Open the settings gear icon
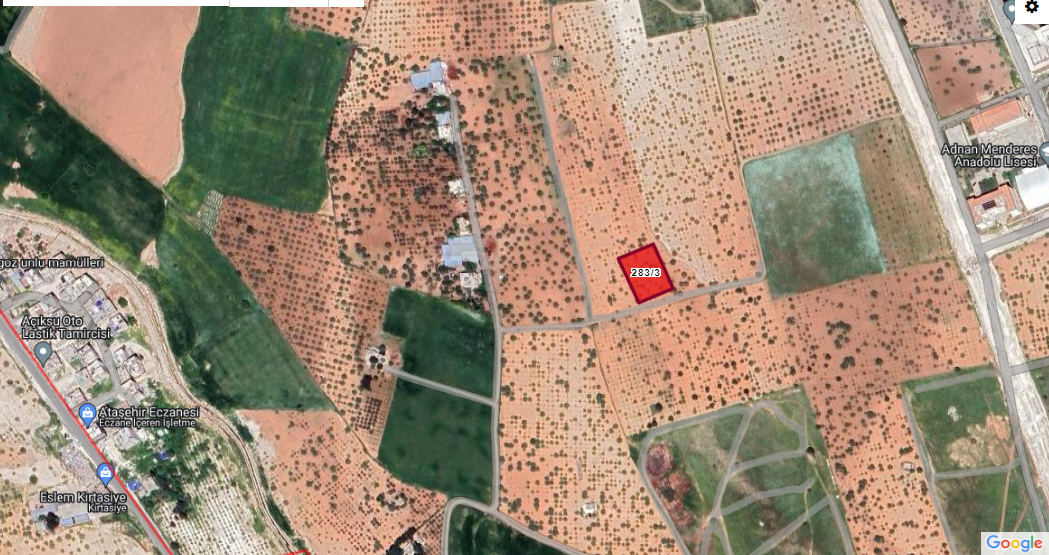The height and width of the screenshot is (555, 1049). click(1031, 8)
